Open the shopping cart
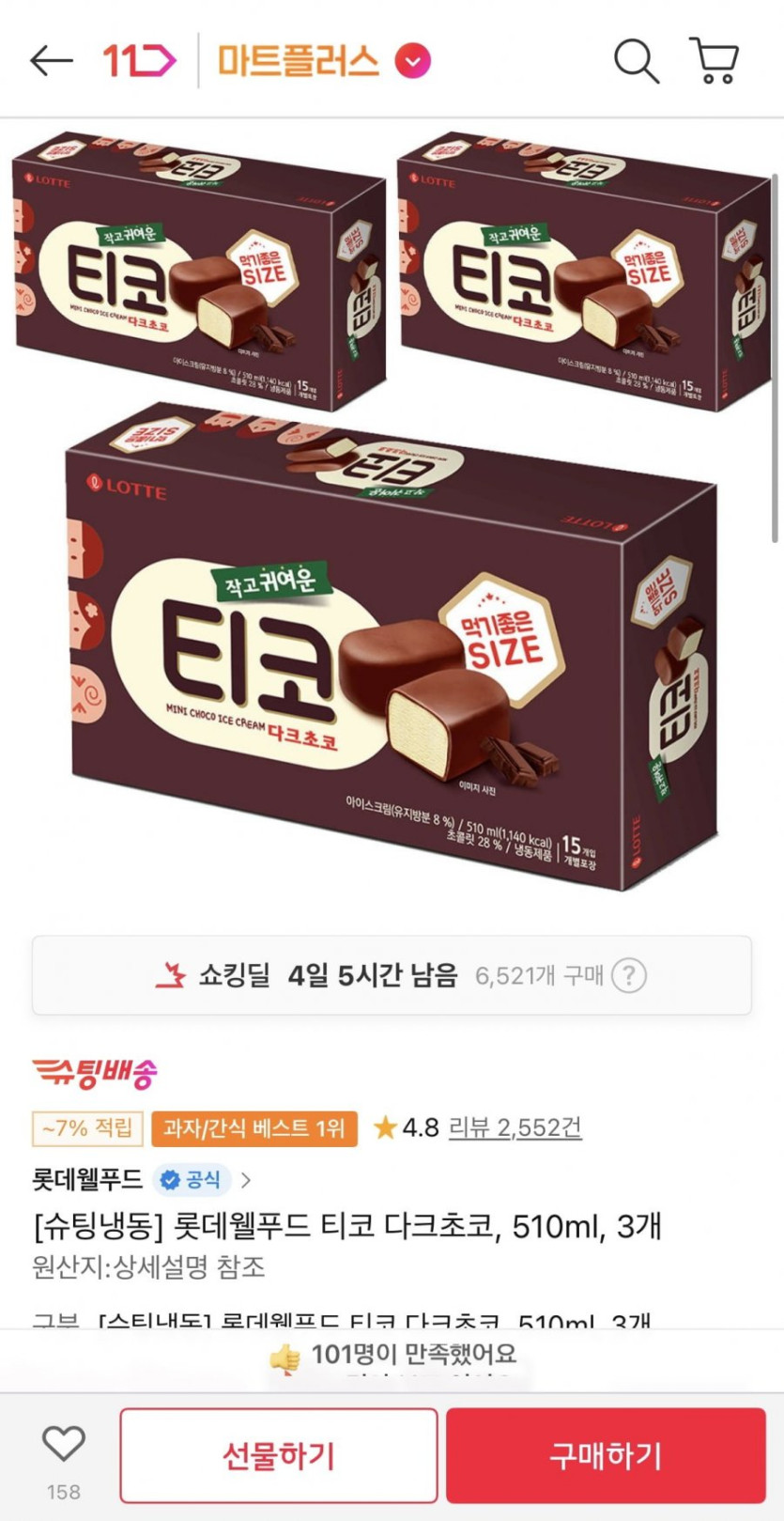784x1521 pixels. [x=715, y=61]
